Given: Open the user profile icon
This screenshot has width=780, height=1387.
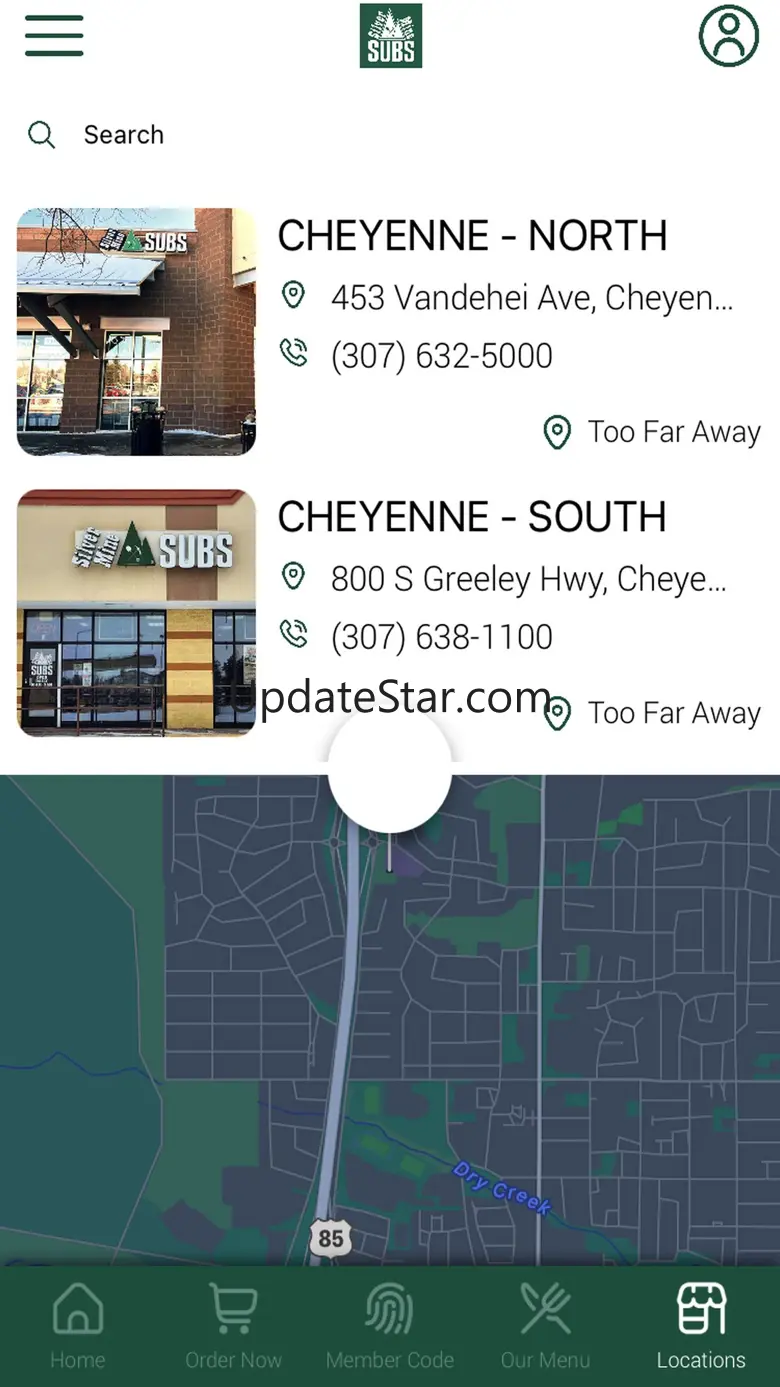Looking at the screenshot, I should point(728,36).
